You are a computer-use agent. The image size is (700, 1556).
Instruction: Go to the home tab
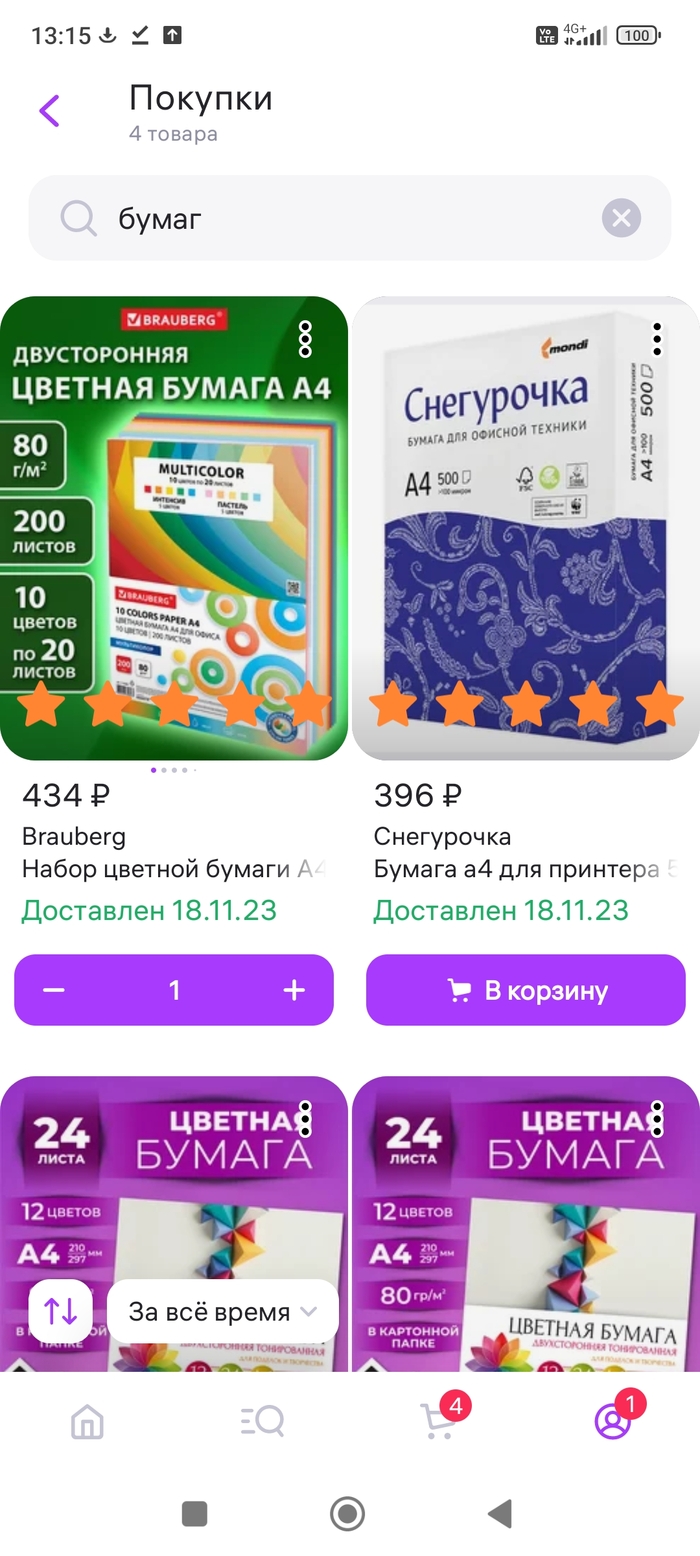[x=87, y=1421]
